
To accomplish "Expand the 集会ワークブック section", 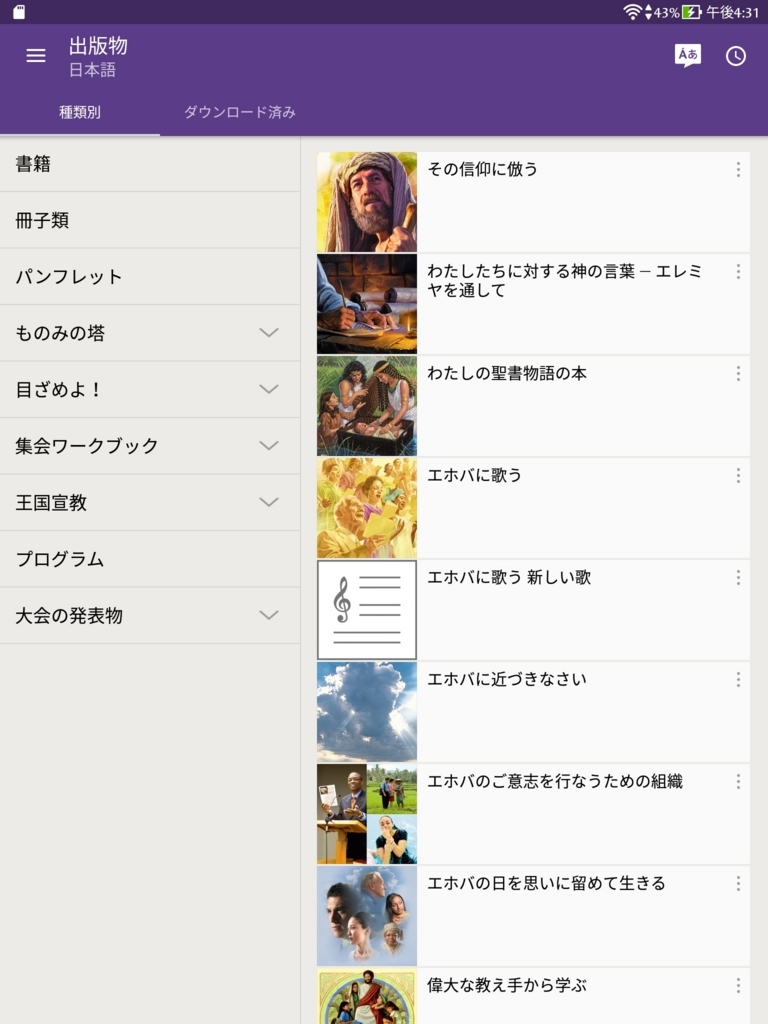I will click(268, 446).
